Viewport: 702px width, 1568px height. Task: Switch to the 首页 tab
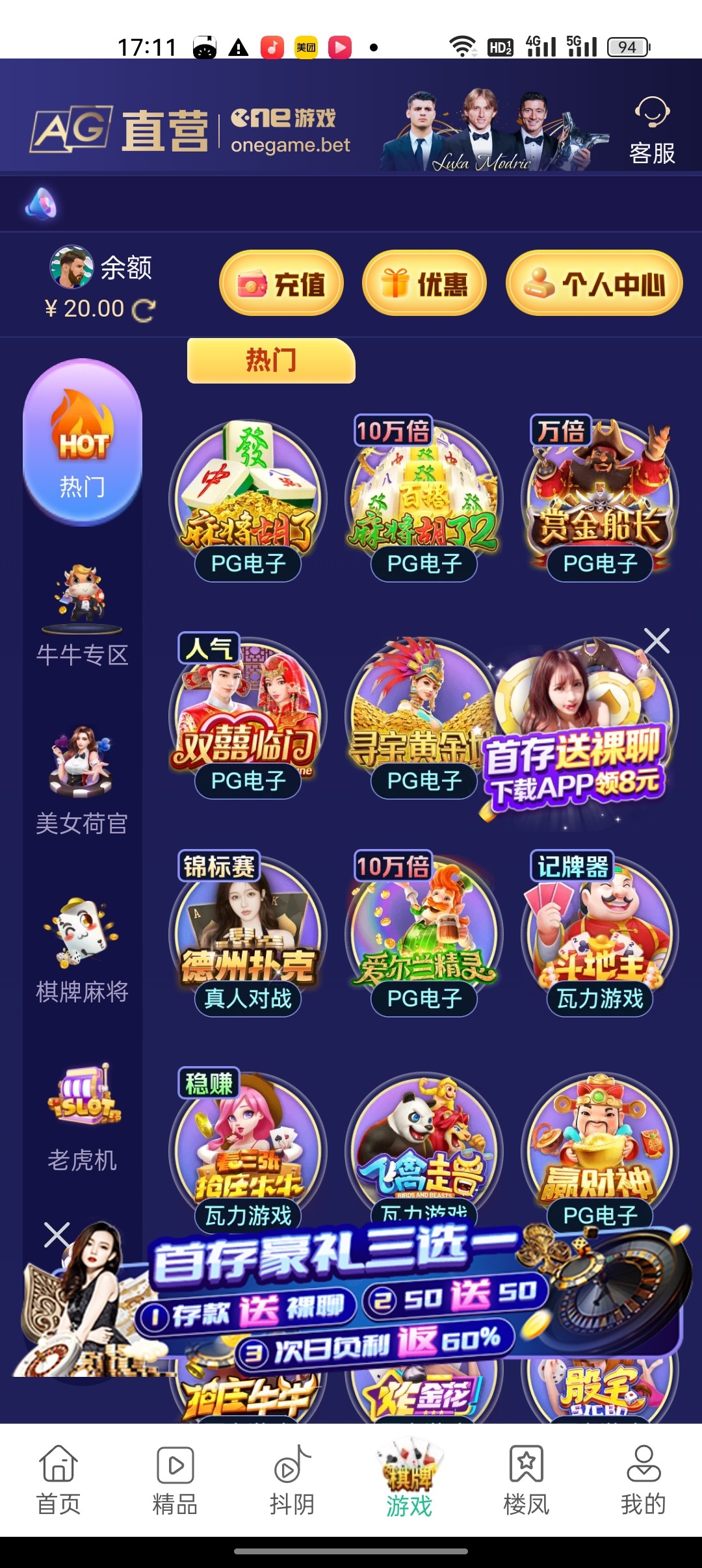coord(58,1480)
